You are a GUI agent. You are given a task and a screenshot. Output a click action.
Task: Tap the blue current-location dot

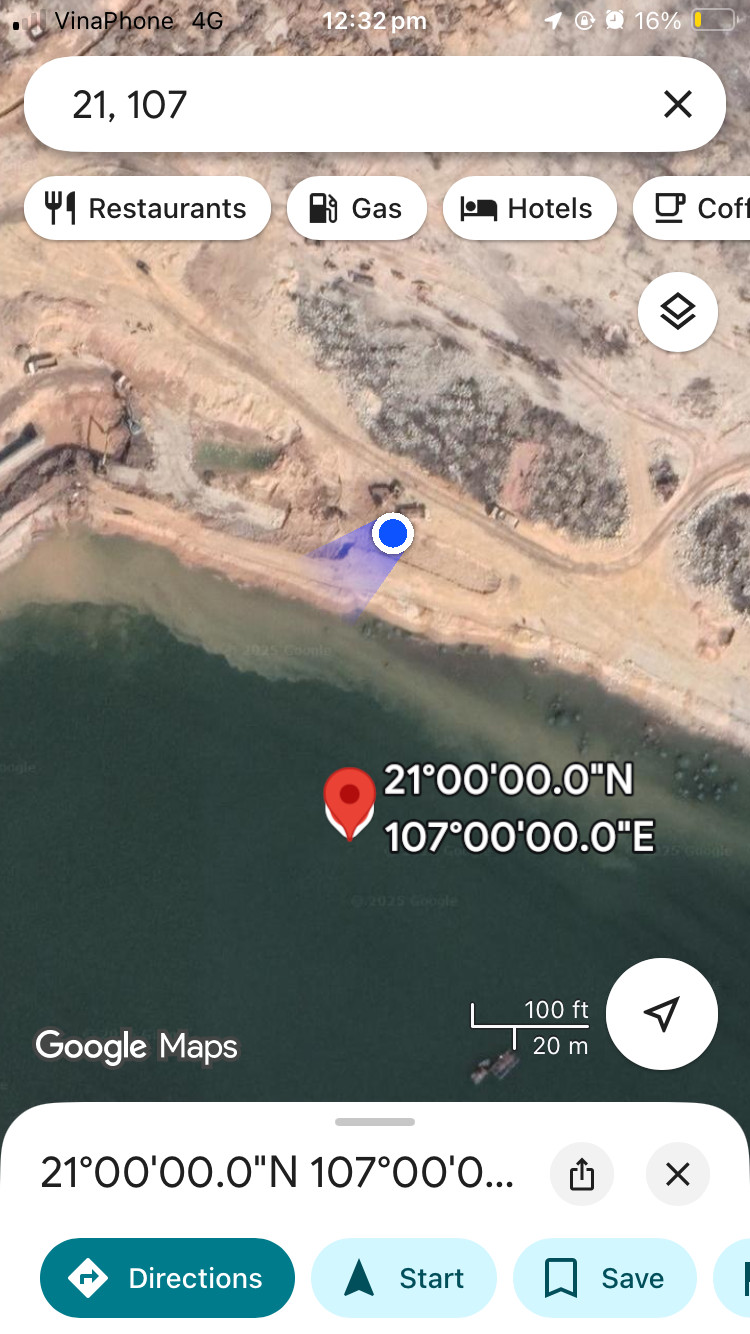392,534
